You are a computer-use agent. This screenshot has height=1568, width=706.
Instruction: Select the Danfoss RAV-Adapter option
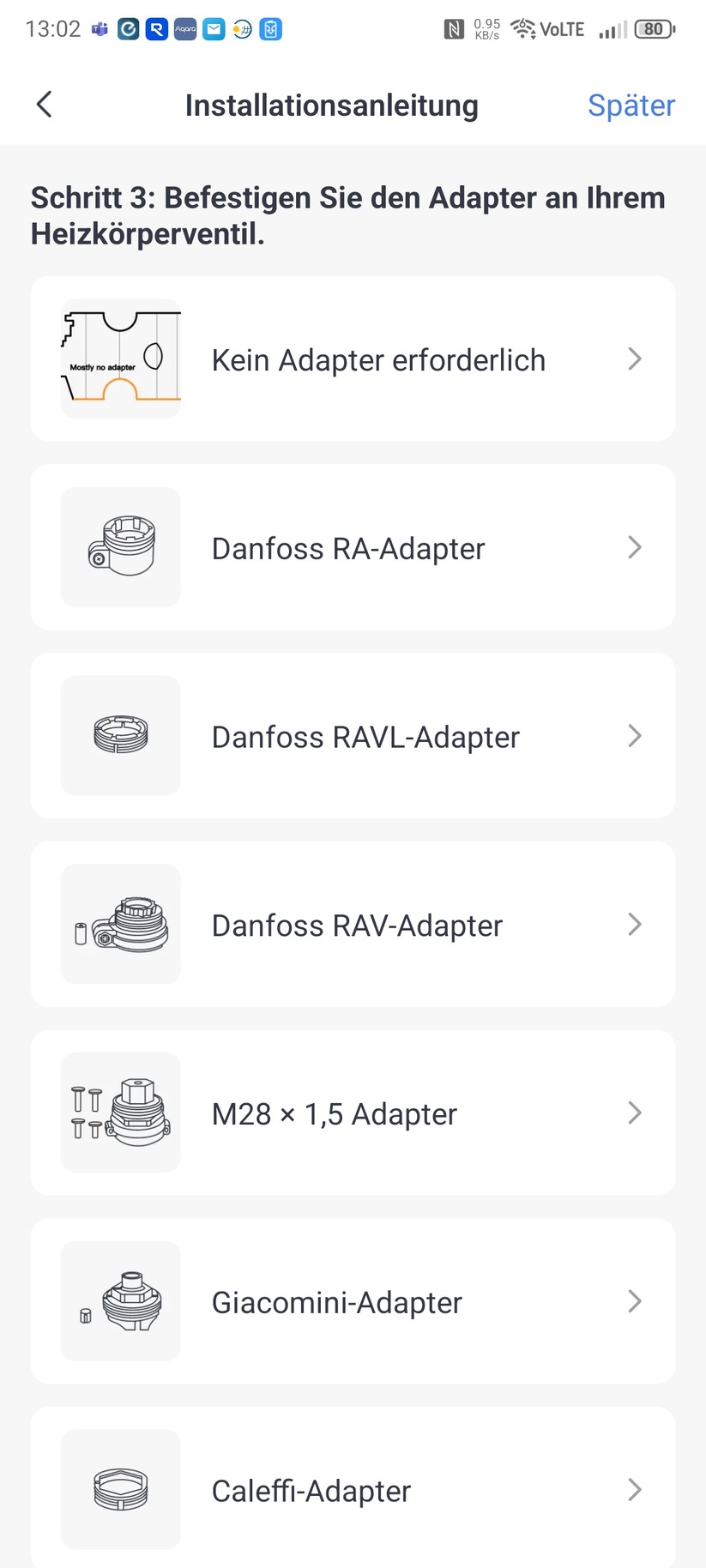(353, 924)
